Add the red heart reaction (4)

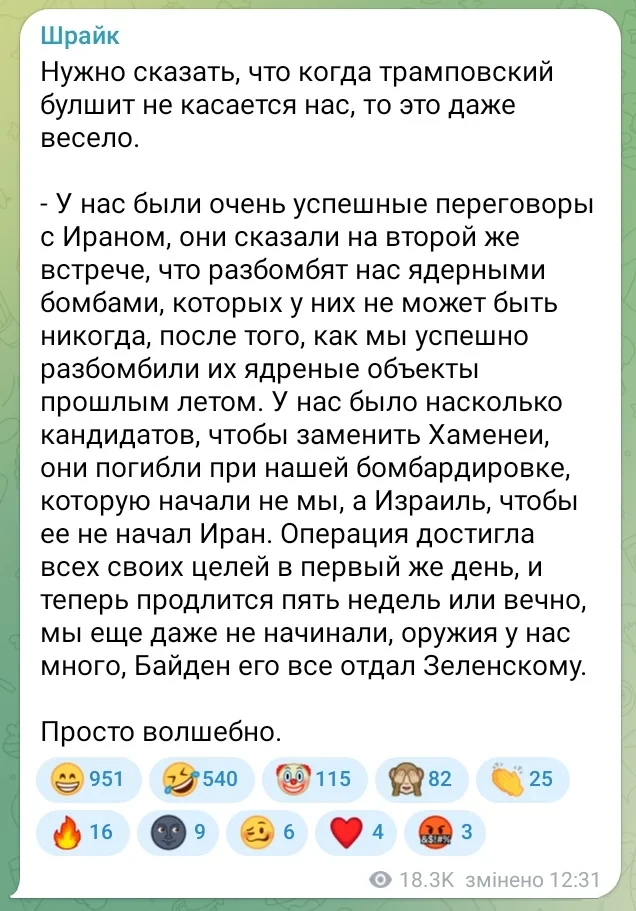click(x=356, y=831)
